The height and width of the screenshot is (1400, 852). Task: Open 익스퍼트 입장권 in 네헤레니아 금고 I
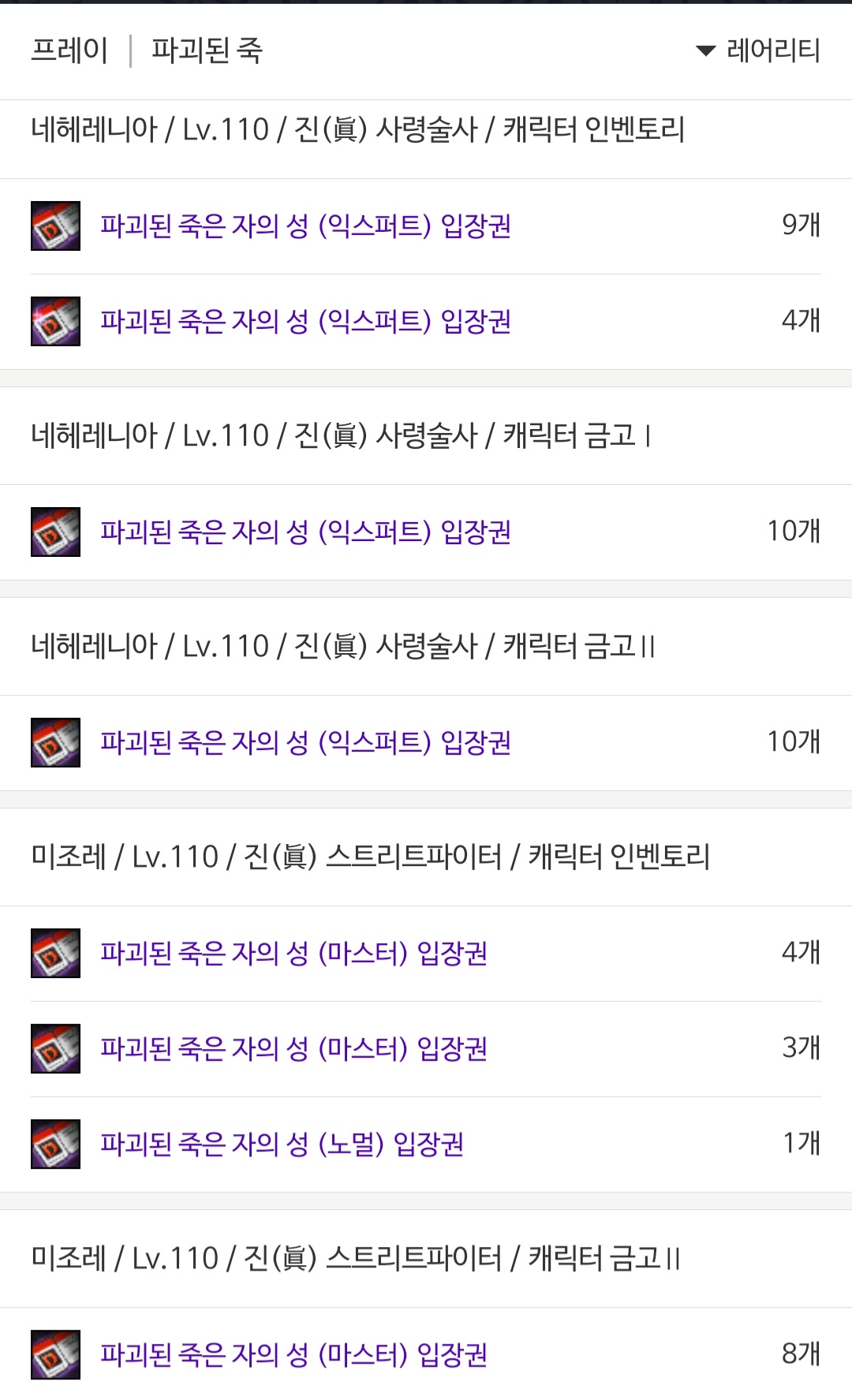point(305,532)
